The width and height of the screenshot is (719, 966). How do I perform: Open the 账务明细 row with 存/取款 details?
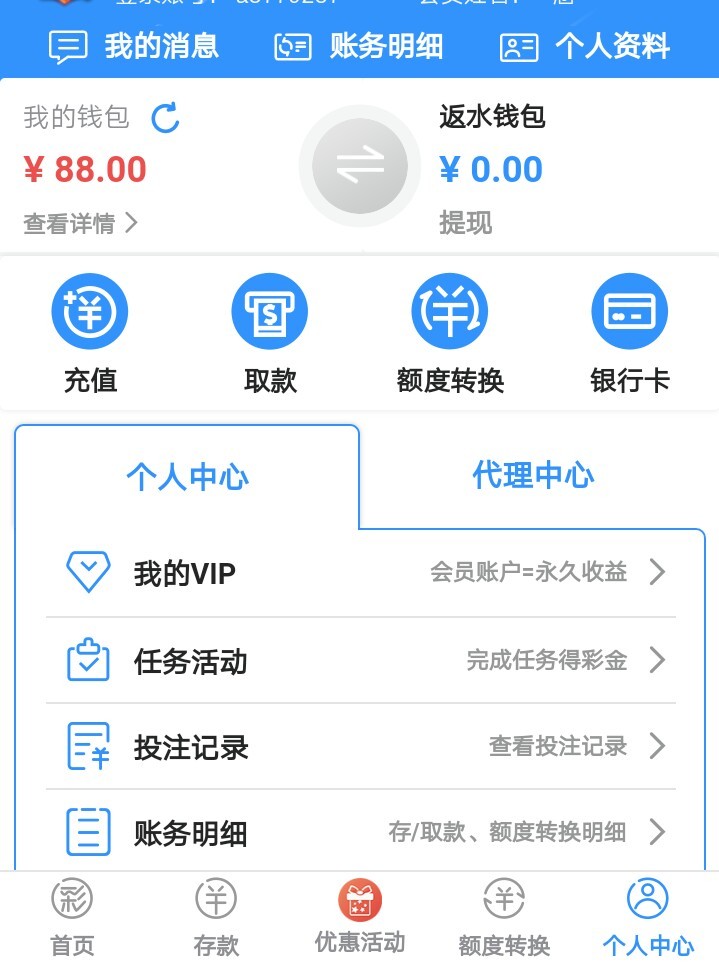pos(360,832)
